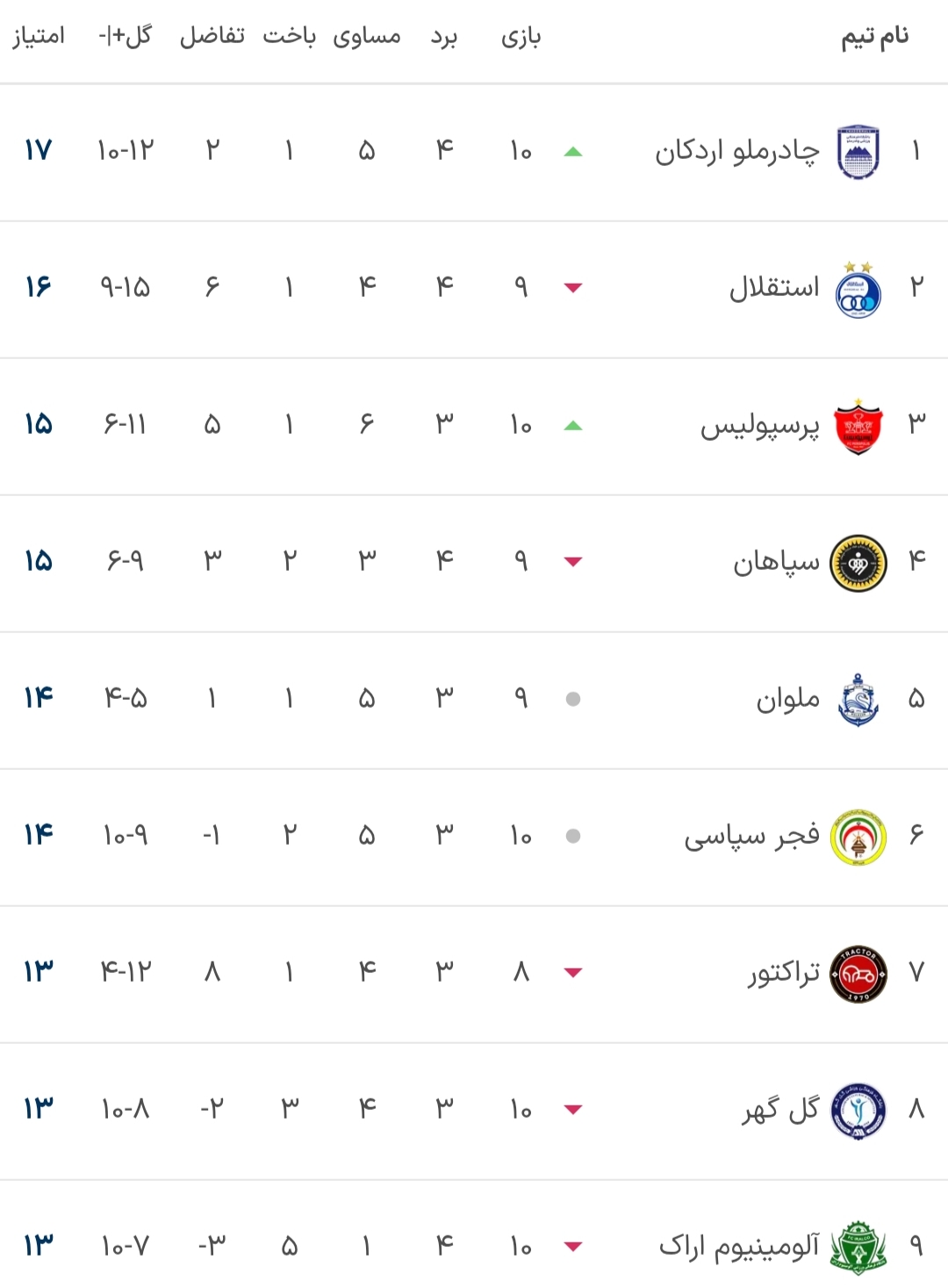The height and width of the screenshot is (1288, 948).
Task: View Persepolis team details
Action: click(759, 426)
